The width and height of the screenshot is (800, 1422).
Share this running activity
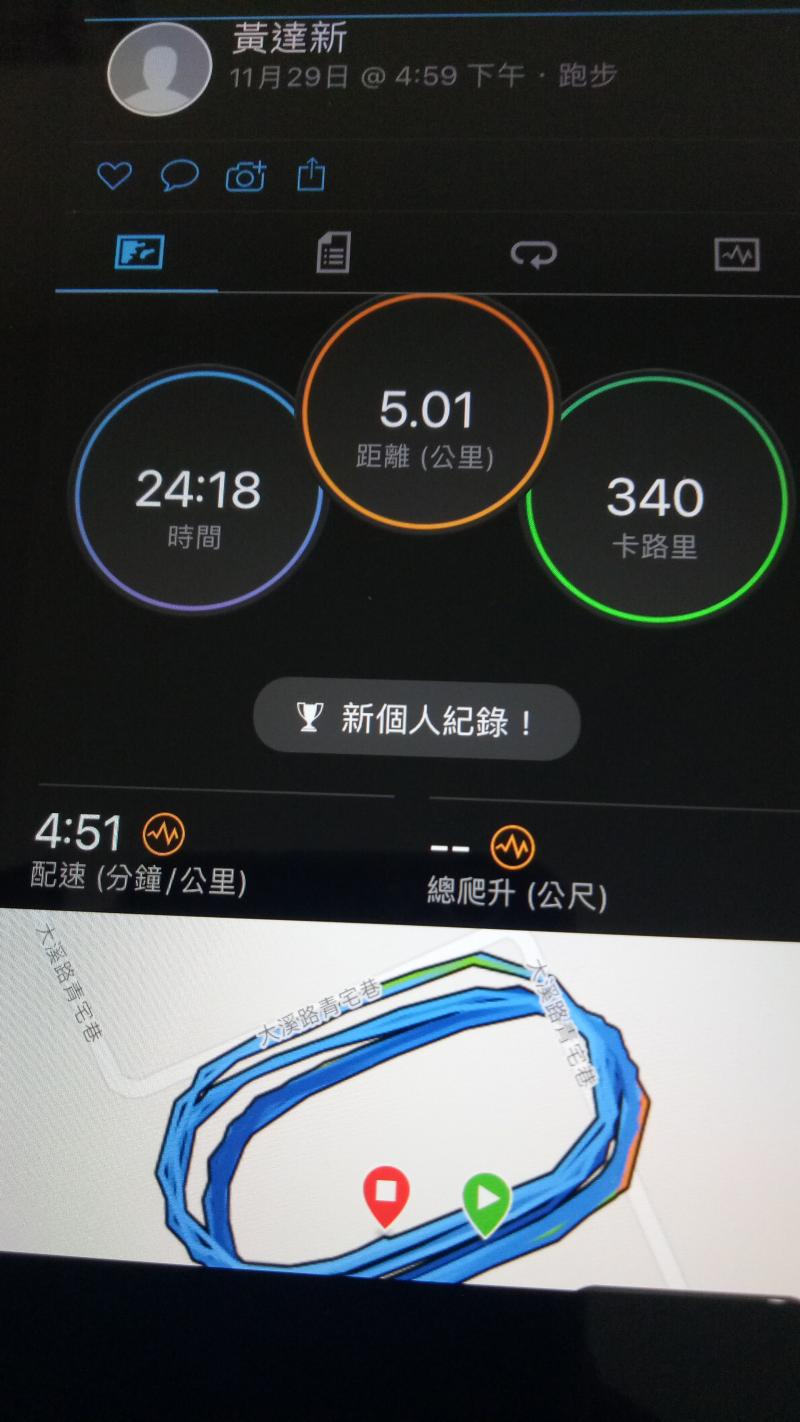[312, 175]
